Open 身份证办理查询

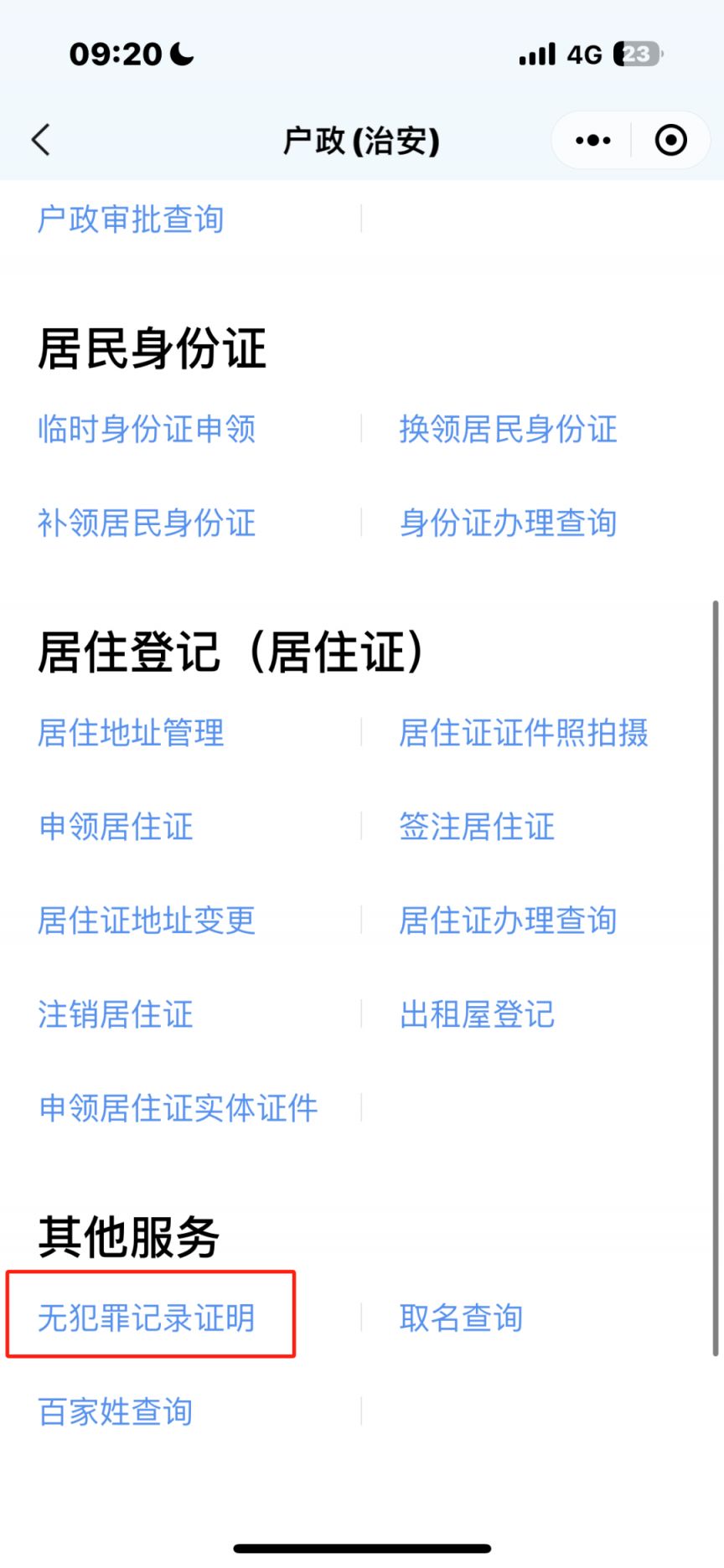click(x=508, y=523)
